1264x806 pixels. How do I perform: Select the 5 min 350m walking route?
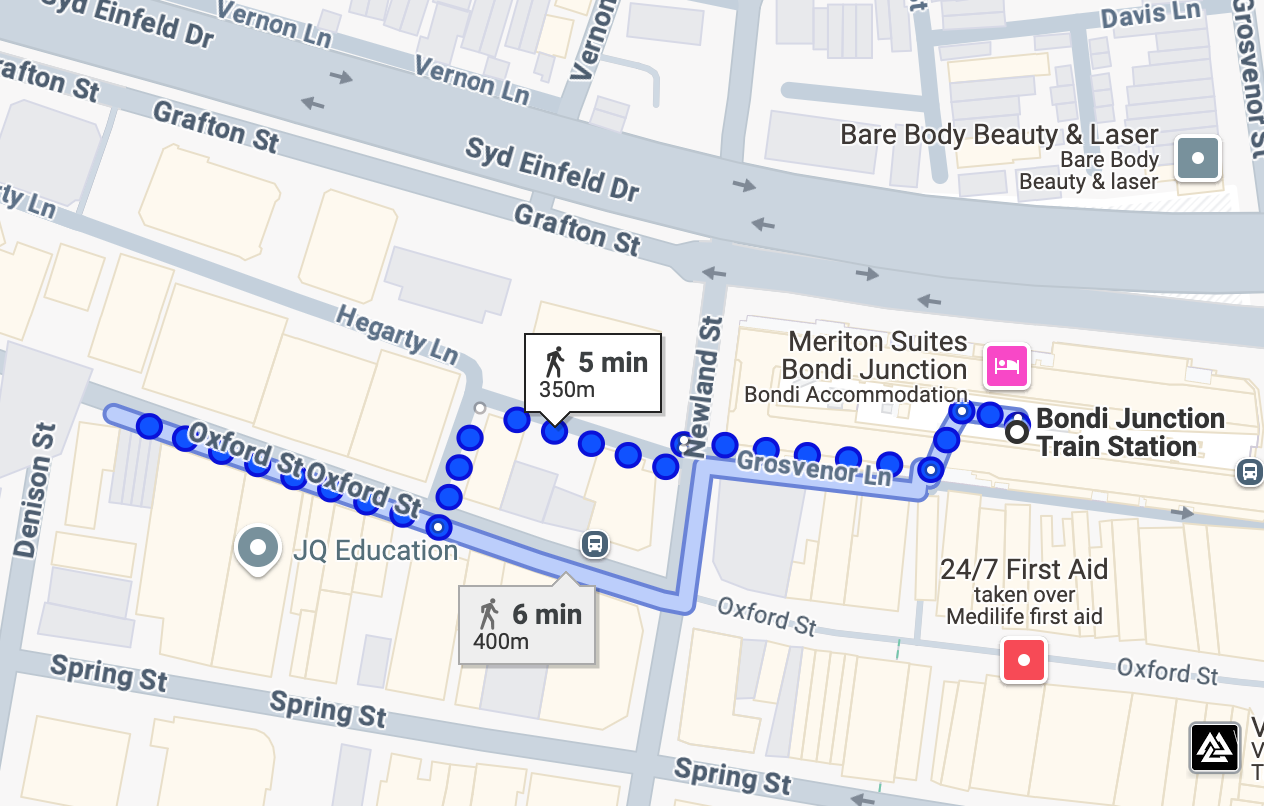(x=593, y=372)
